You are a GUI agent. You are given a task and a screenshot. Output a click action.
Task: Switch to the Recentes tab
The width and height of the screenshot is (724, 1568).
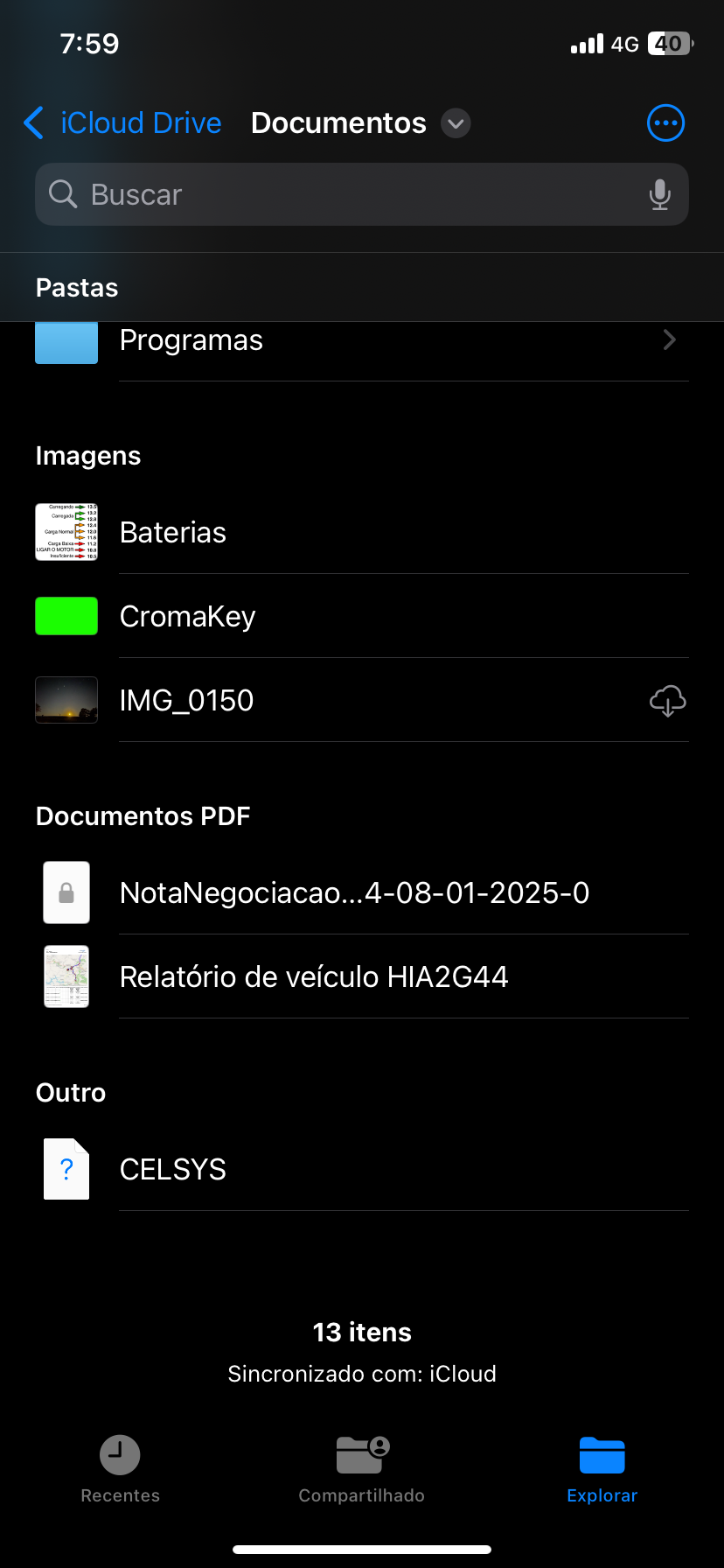121,1469
